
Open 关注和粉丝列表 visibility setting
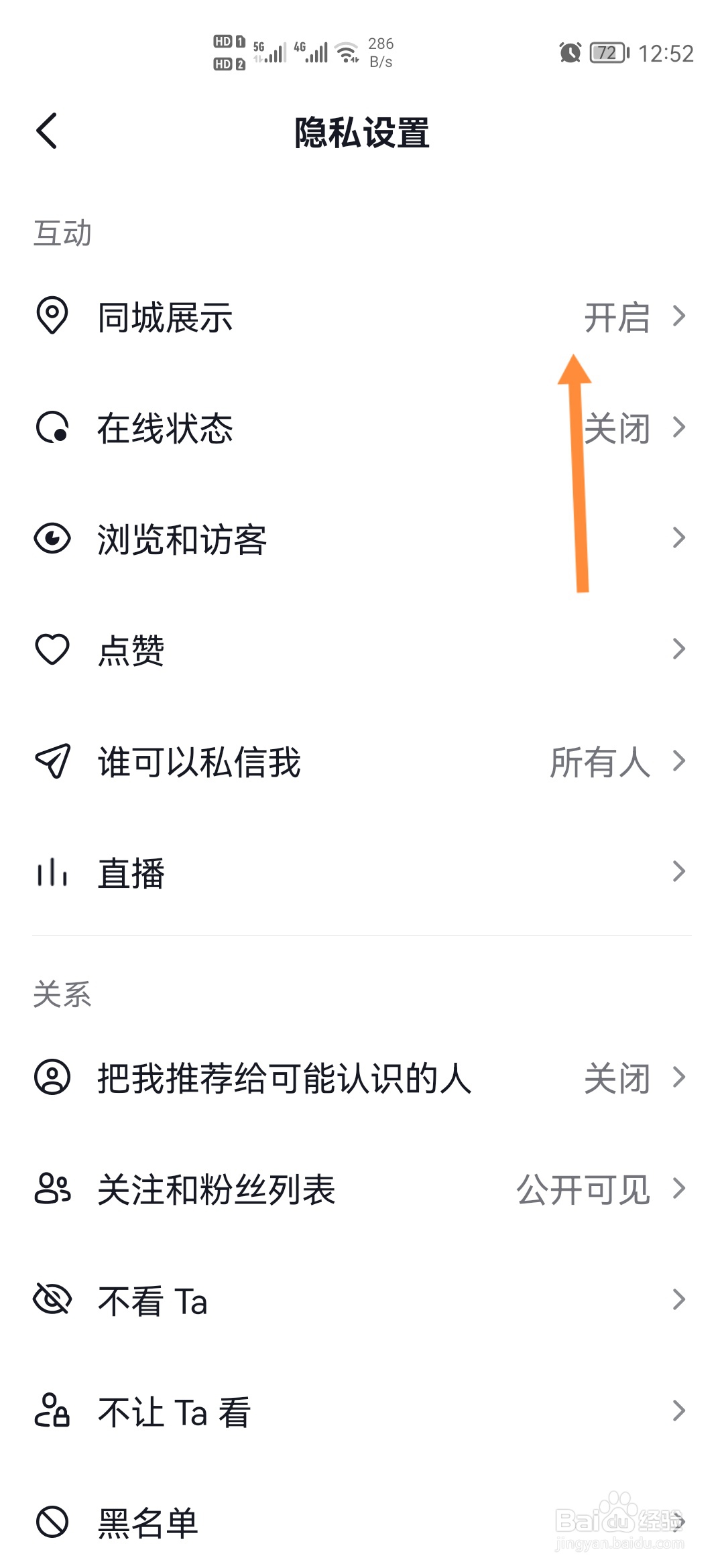(362, 1189)
